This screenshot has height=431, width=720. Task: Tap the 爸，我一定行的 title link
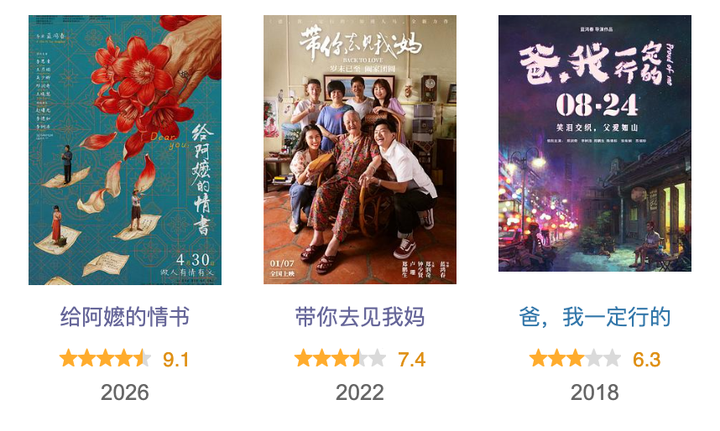[x=595, y=317]
